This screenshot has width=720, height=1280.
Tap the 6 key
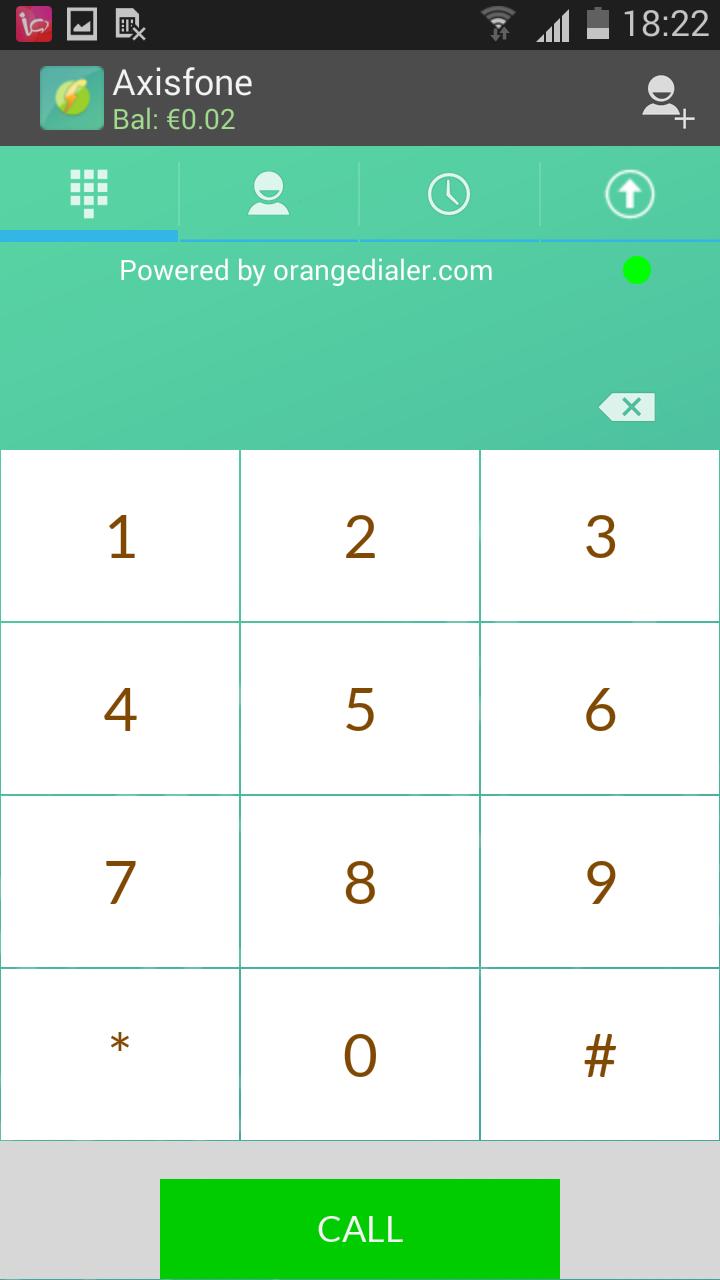(600, 710)
